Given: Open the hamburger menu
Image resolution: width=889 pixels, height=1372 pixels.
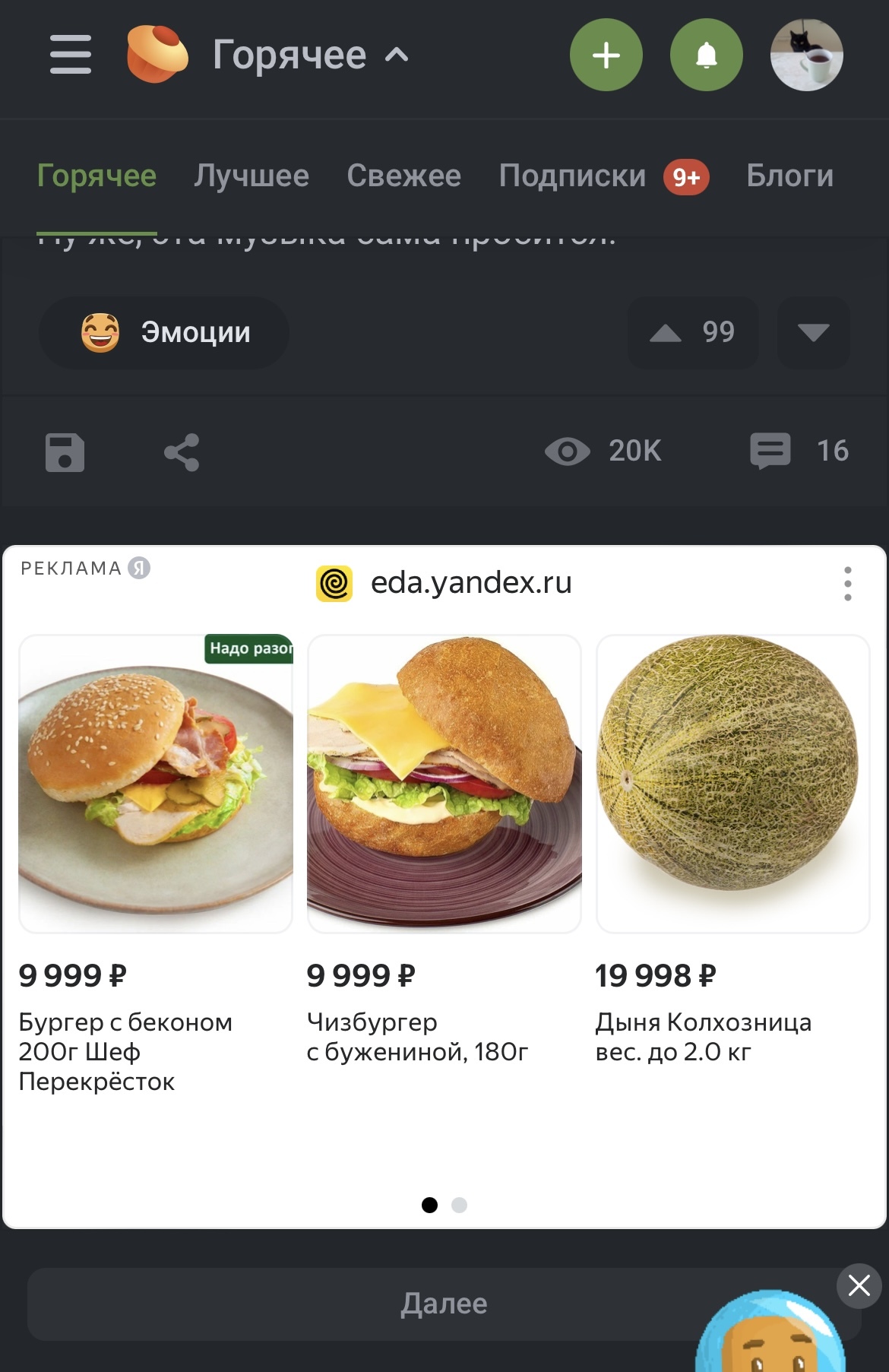Looking at the screenshot, I should click(71, 55).
